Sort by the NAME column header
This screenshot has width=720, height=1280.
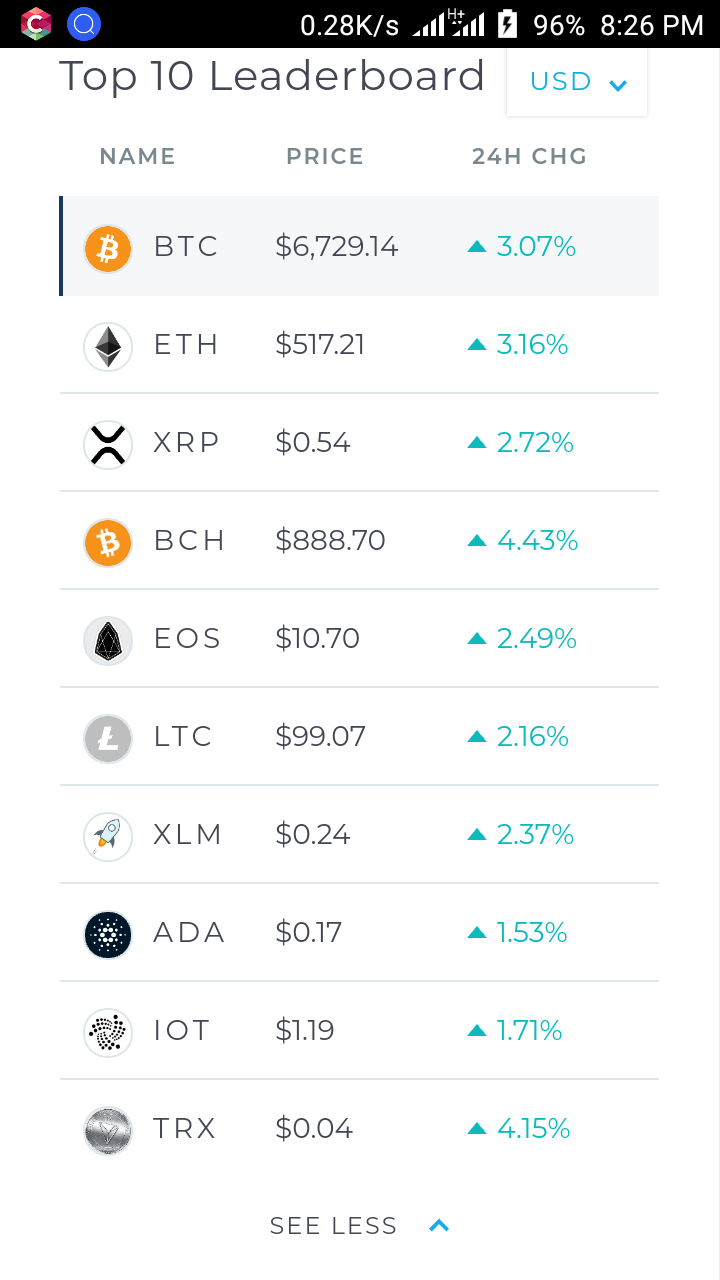137,156
